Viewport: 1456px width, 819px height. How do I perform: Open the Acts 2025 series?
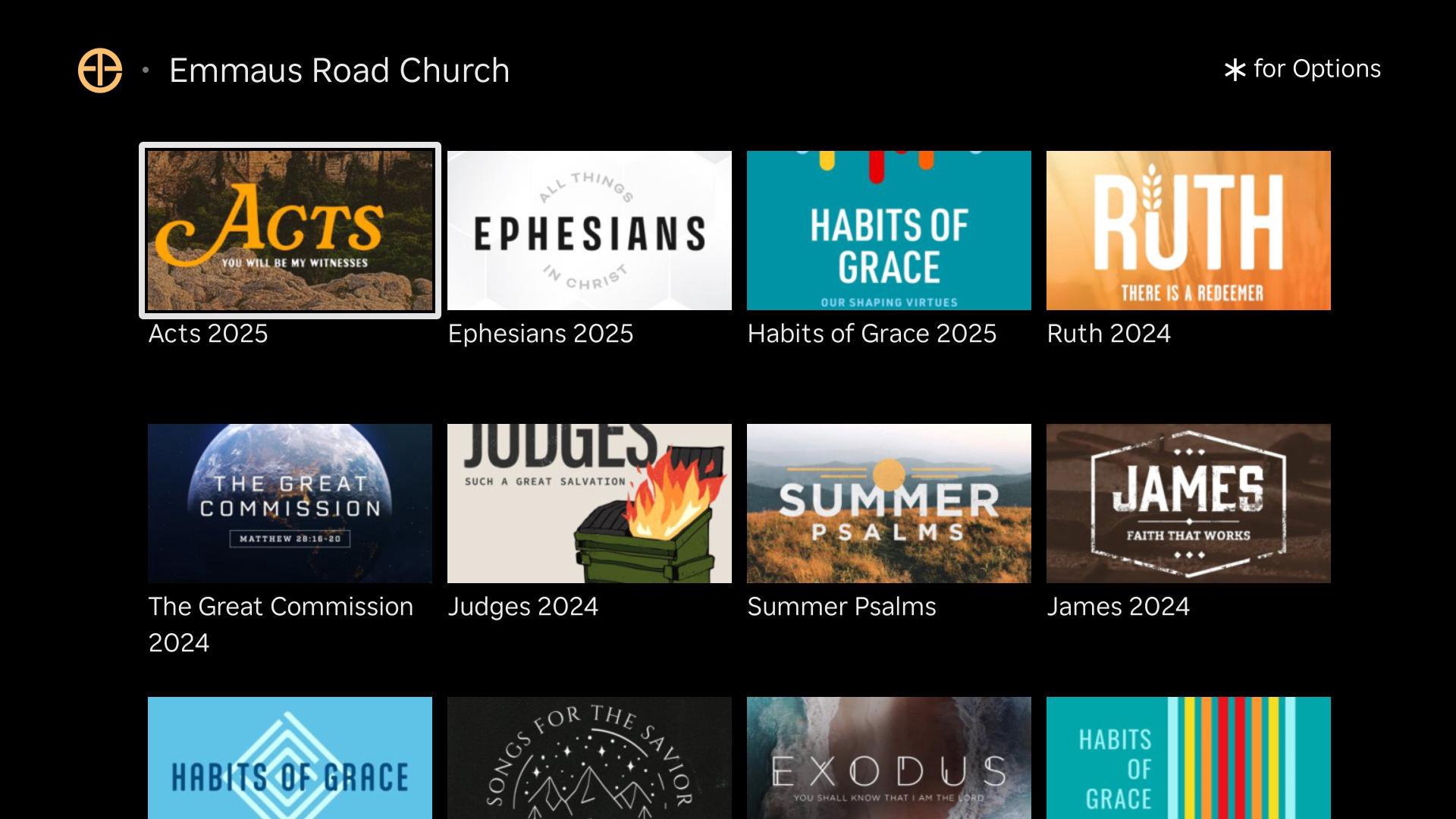click(290, 230)
